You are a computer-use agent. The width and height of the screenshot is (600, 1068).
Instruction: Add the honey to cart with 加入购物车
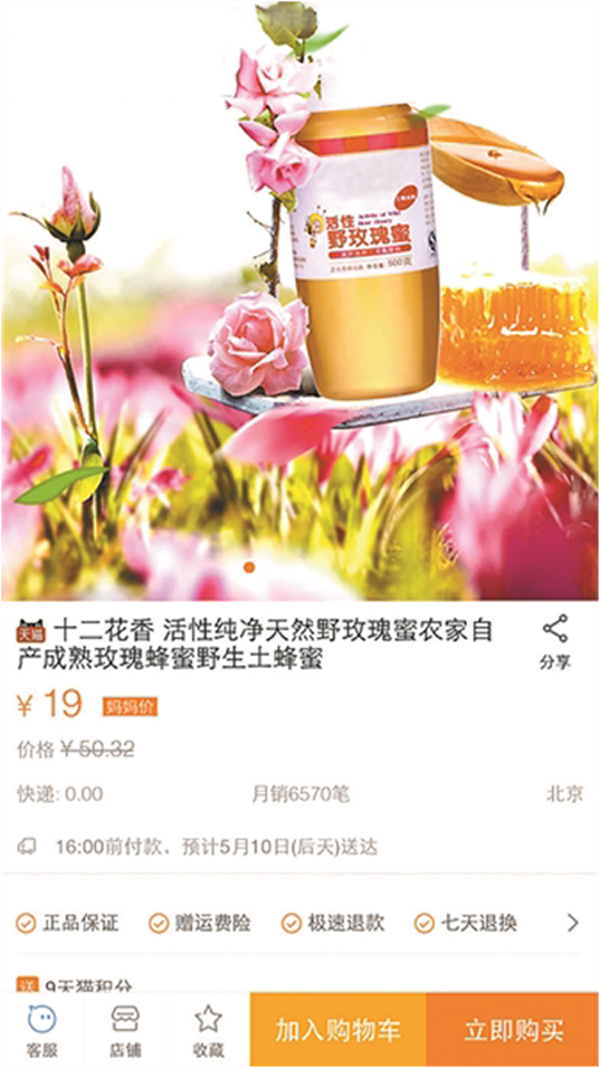click(x=337, y=1031)
